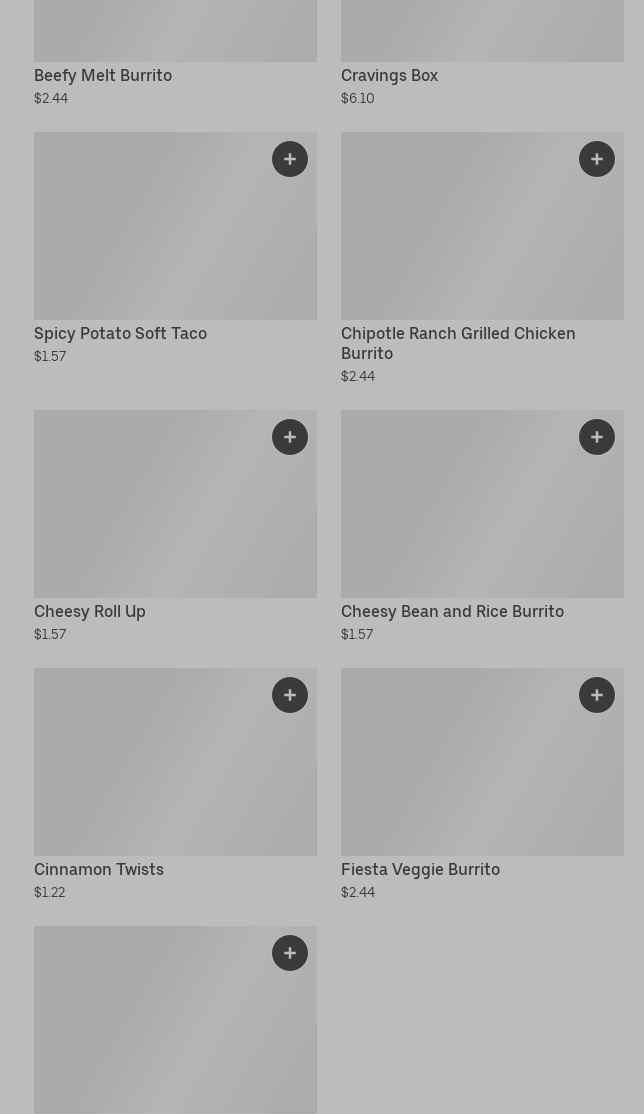Add Cheesy Bean and Rice Burrito
The height and width of the screenshot is (1114, 644).
(597, 437)
